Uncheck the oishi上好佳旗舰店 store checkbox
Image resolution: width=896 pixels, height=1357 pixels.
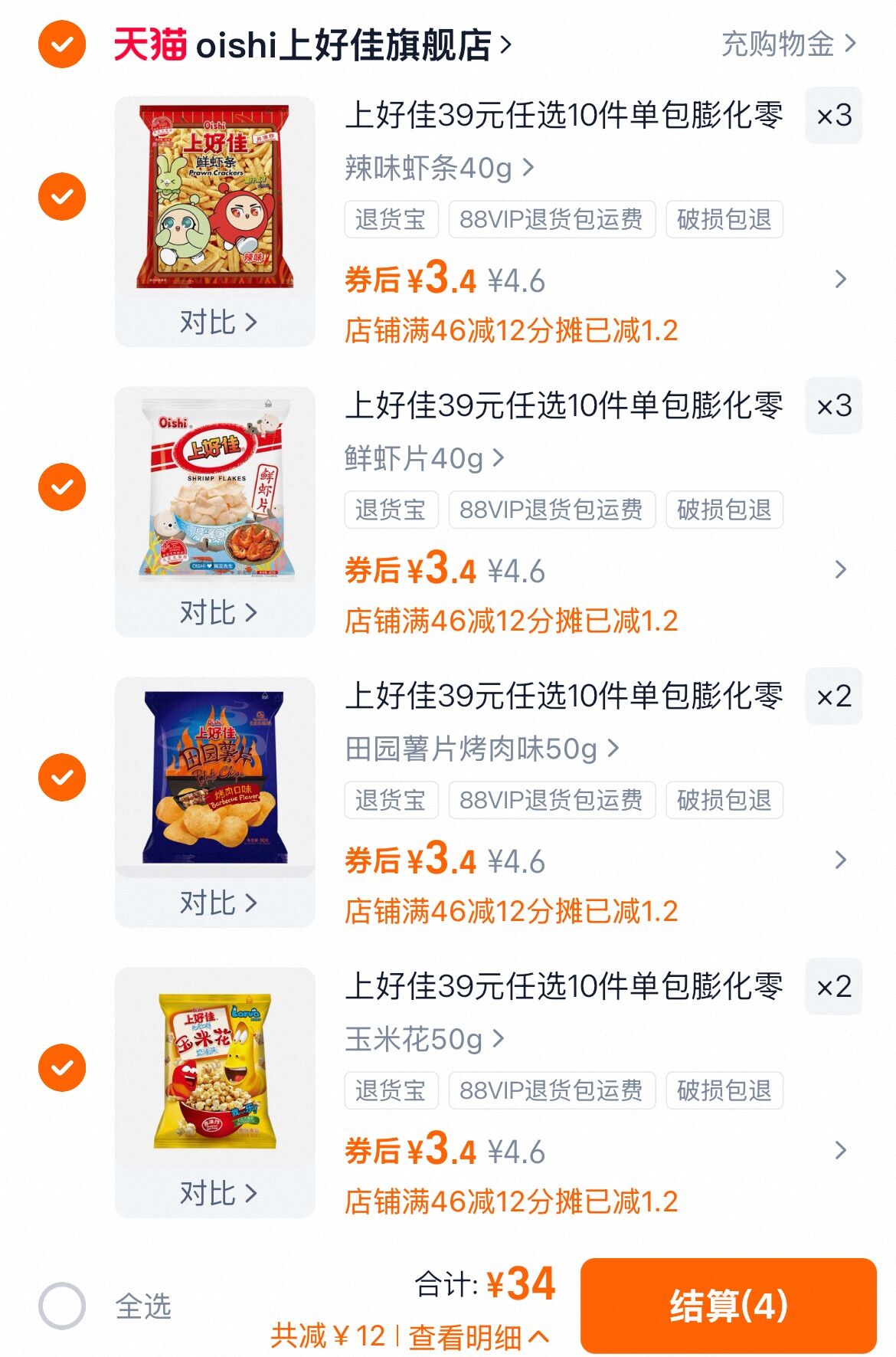click(x=62, y=44)
